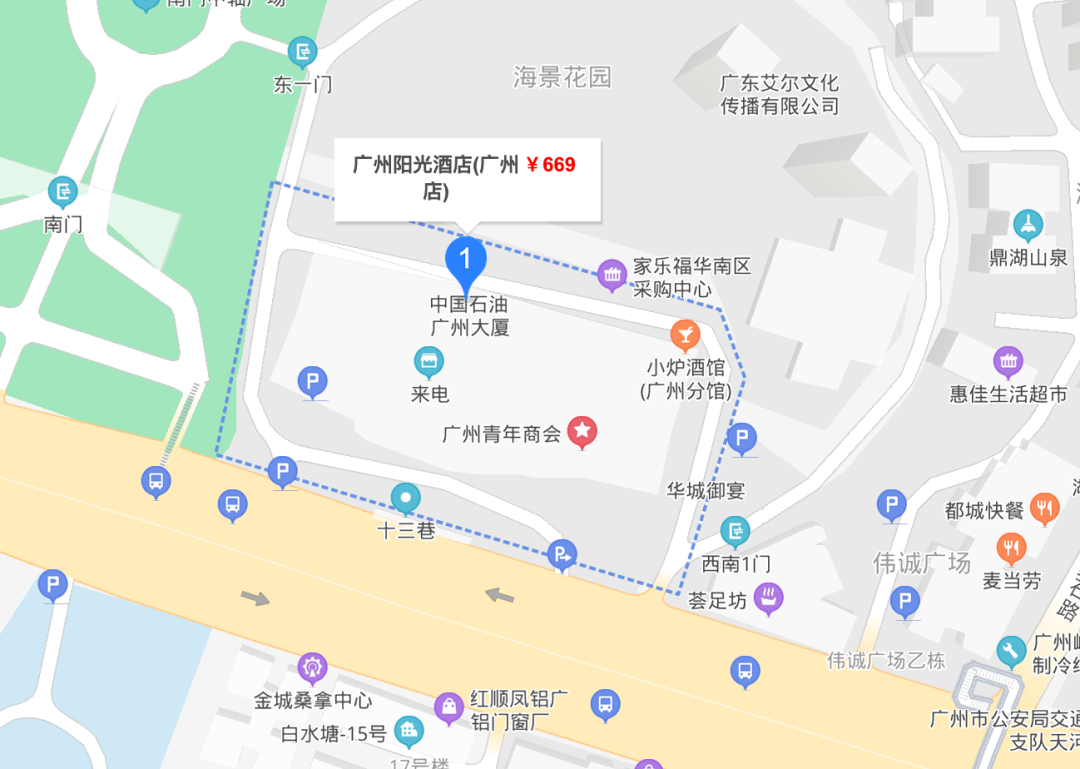Tap the 麦当劳 restaurant marker

1011,548
